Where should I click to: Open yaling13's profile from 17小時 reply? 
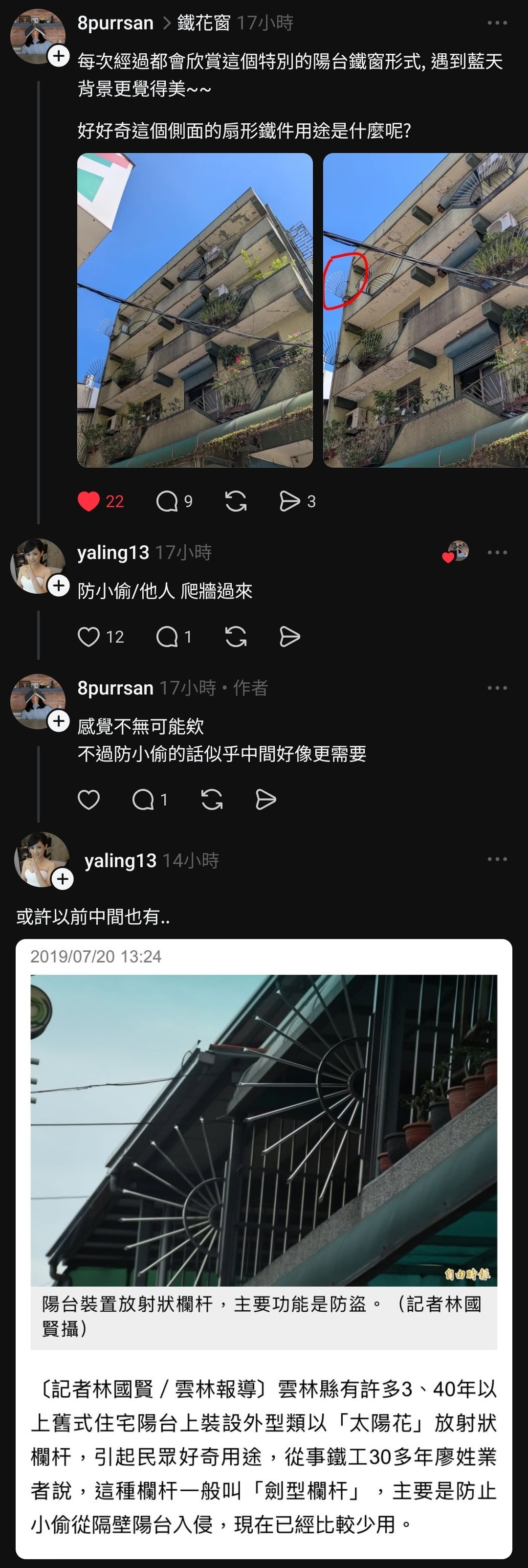click(113, 553)
